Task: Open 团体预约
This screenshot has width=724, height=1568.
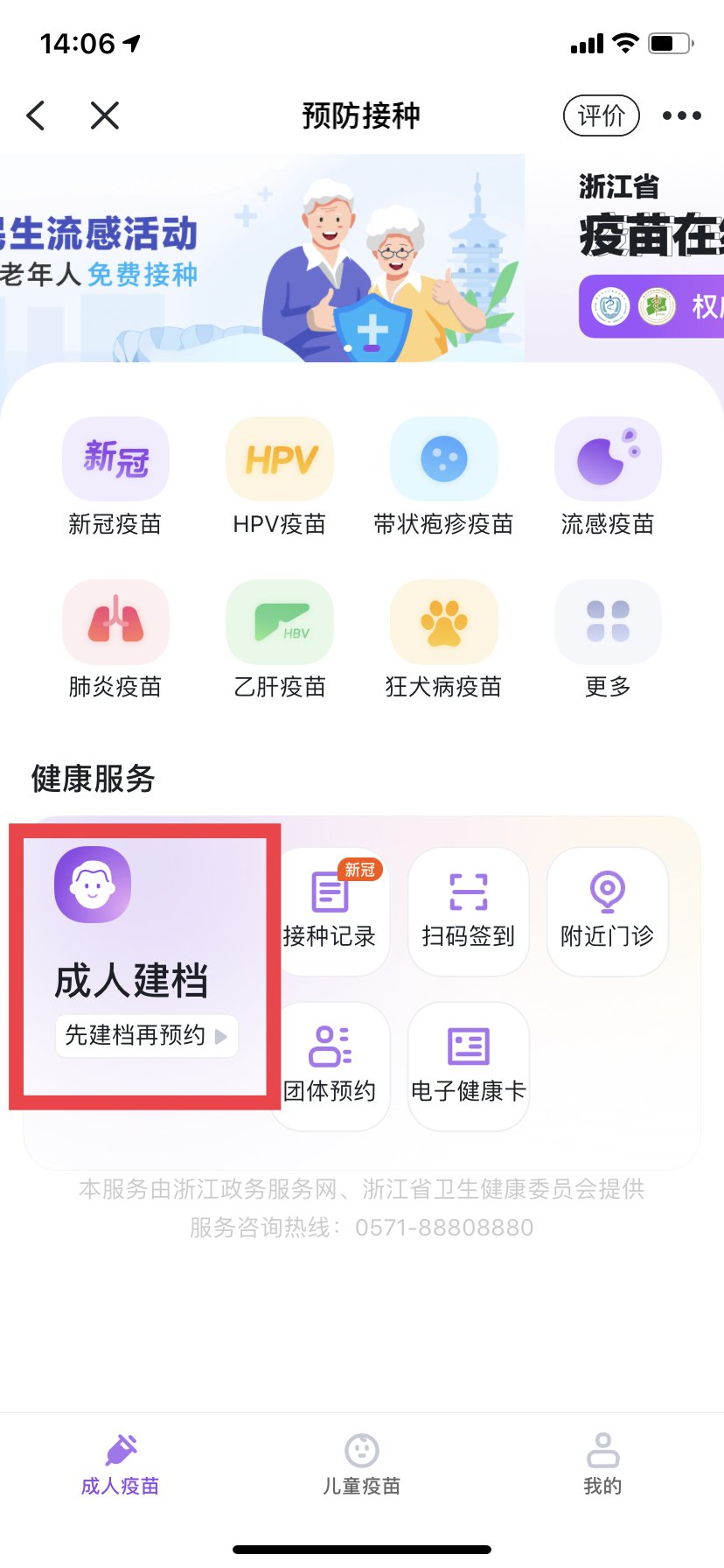Action: pos(330,1066)
